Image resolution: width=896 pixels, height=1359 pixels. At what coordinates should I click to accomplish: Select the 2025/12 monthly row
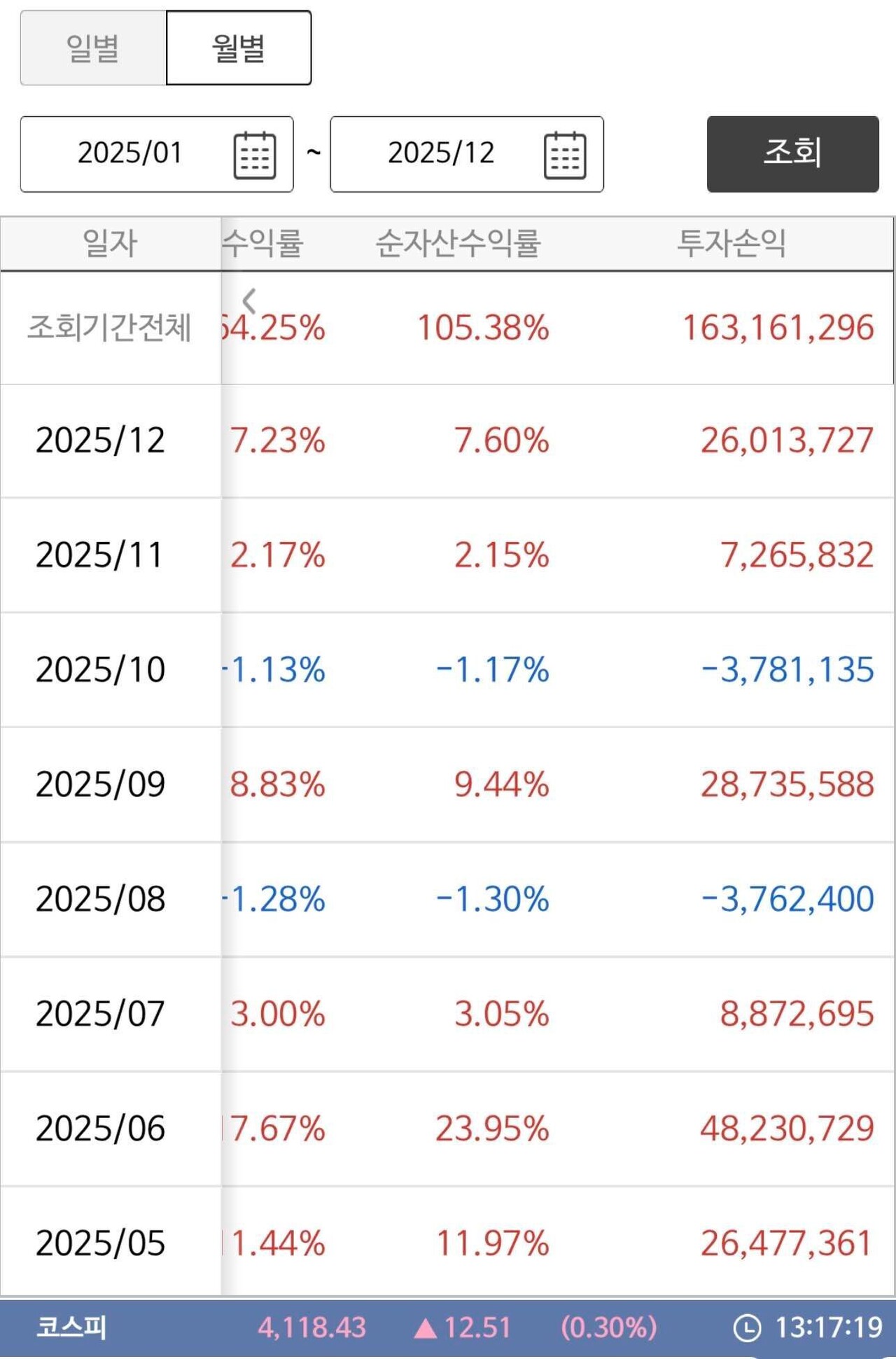448,441
